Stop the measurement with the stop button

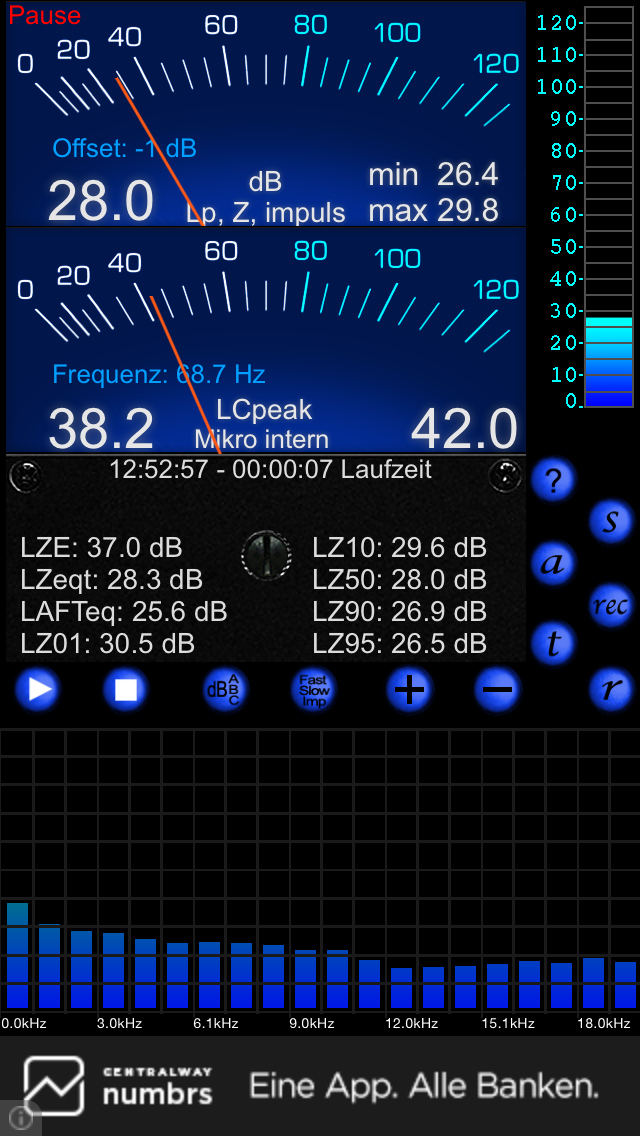click(x=125, y=689)
